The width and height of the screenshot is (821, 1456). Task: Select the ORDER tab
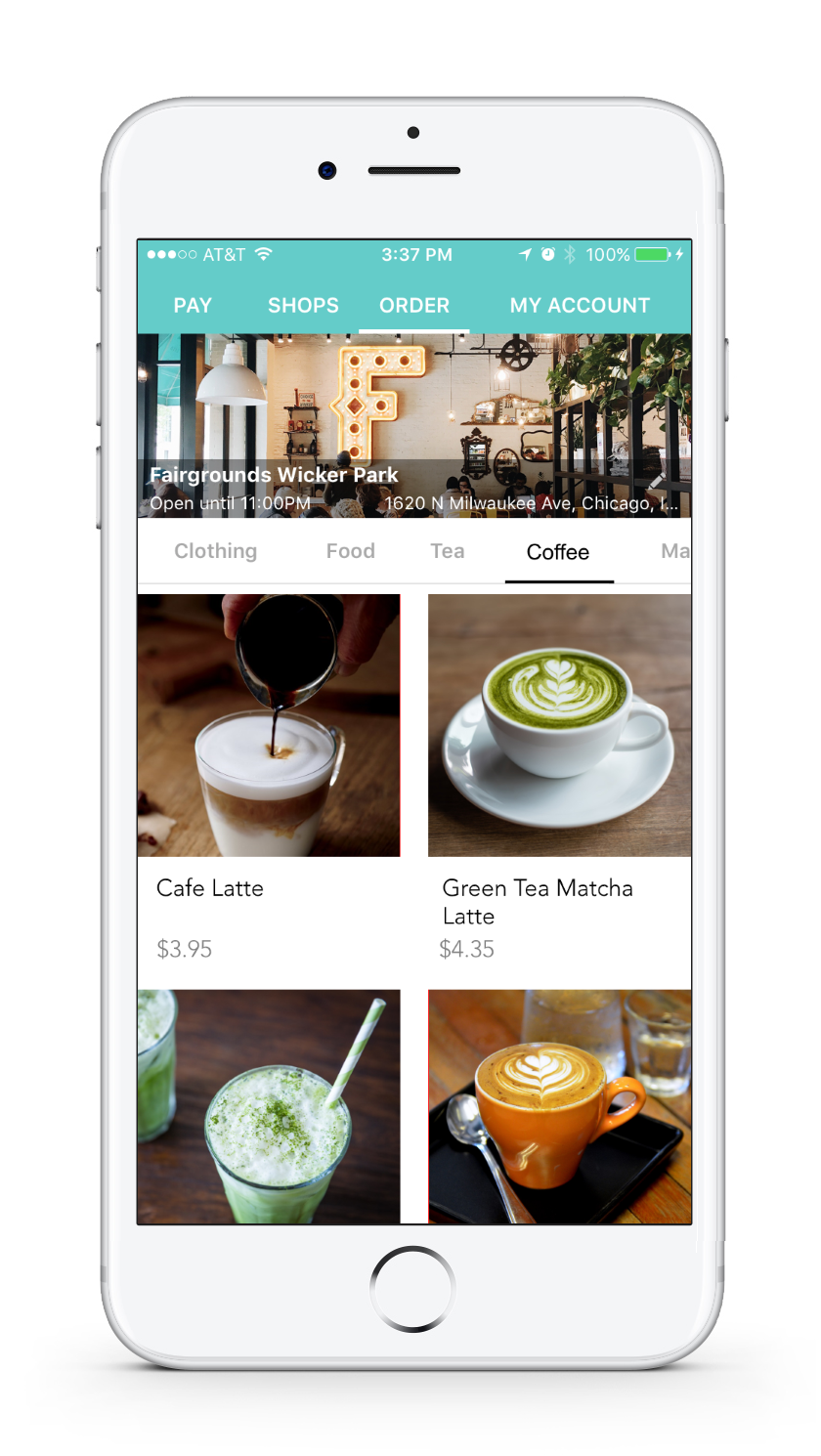tap(414, 306)
